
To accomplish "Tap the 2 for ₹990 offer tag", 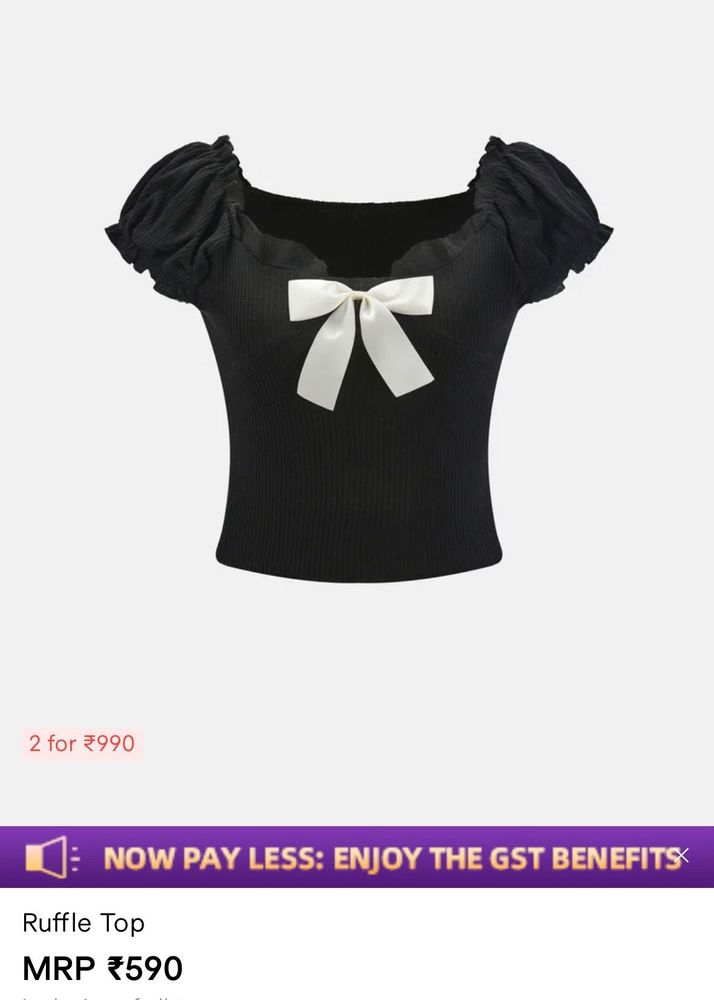I will point(81,743).
